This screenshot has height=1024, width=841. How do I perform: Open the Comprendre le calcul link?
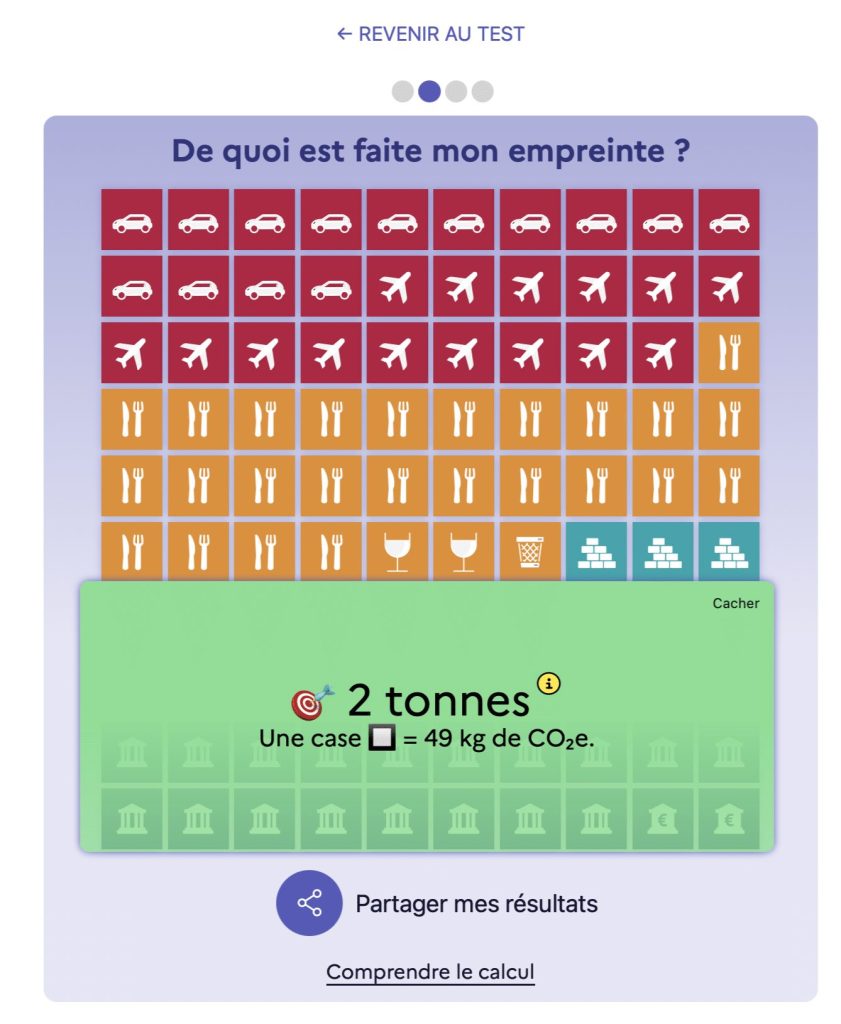[430, 971]
